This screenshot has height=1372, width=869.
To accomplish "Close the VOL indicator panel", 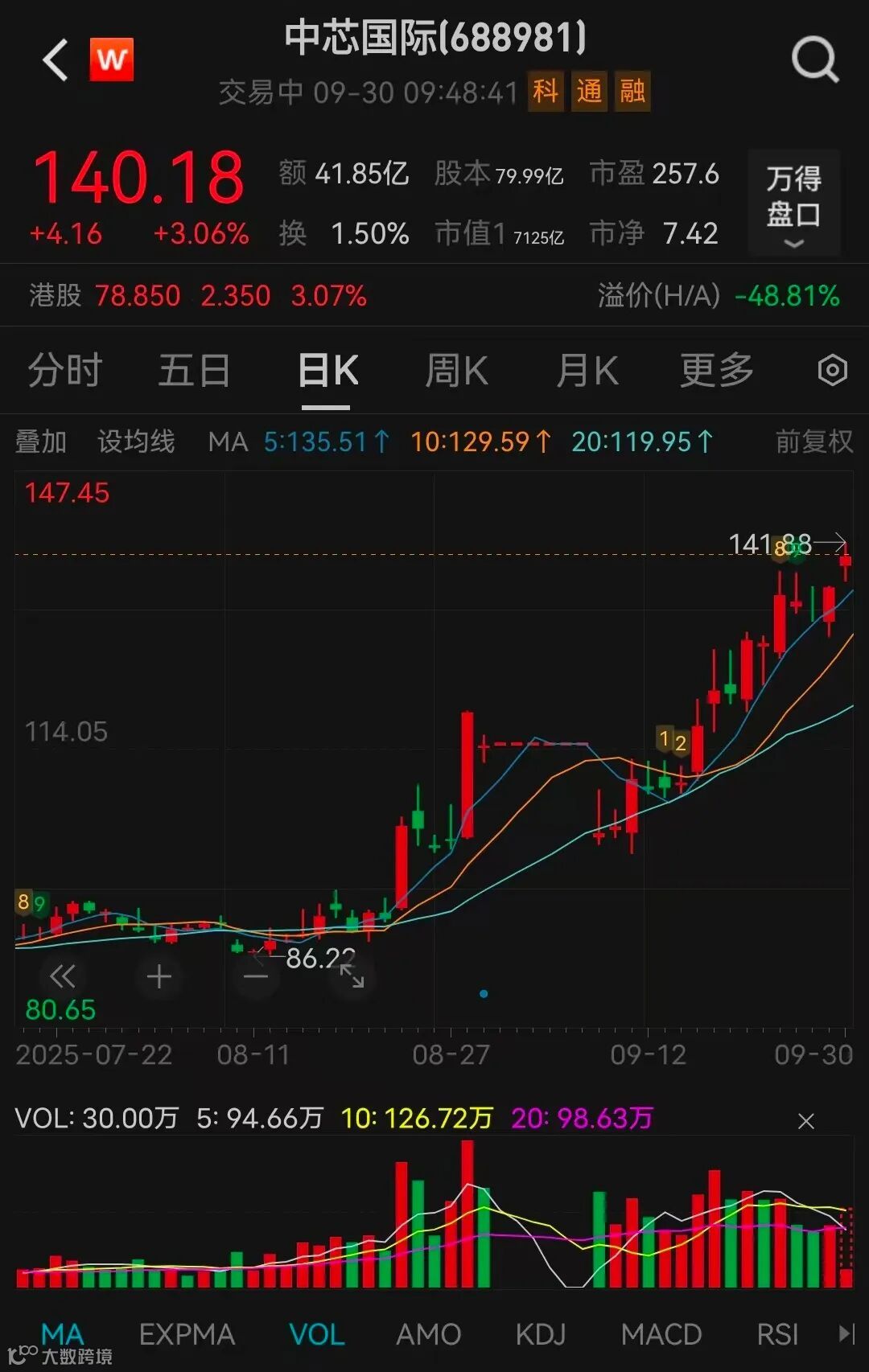I will pyautogui.click(x=805, y=1121).
